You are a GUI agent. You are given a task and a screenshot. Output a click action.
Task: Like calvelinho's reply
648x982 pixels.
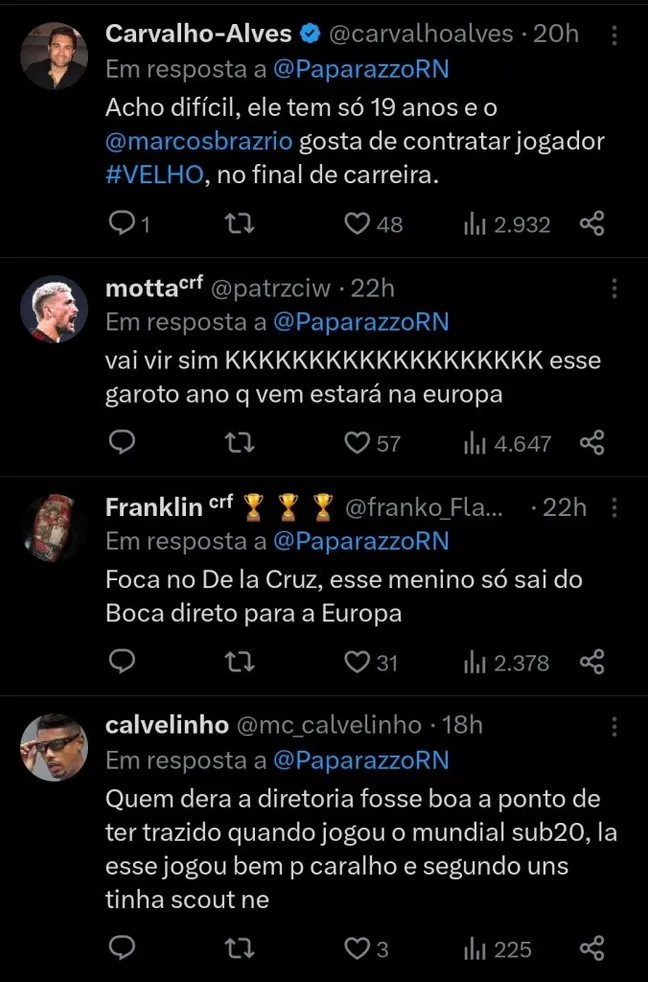tap(357, 948)
